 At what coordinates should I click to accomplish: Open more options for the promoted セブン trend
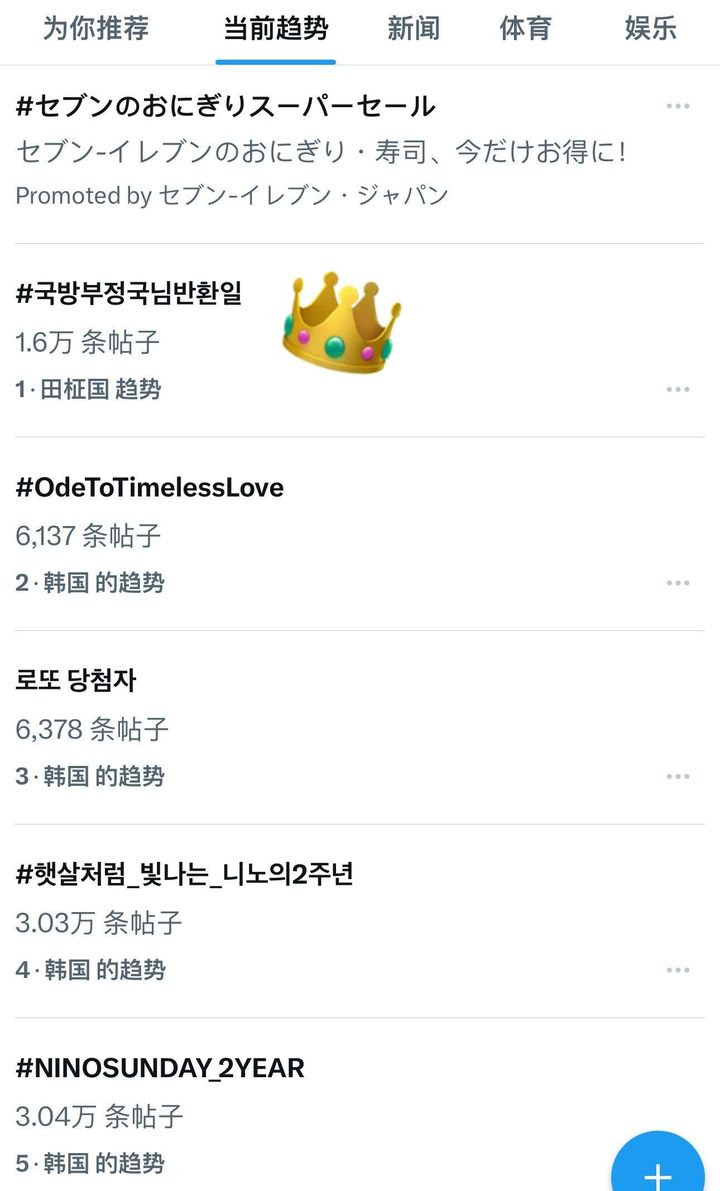click(678, 106)
